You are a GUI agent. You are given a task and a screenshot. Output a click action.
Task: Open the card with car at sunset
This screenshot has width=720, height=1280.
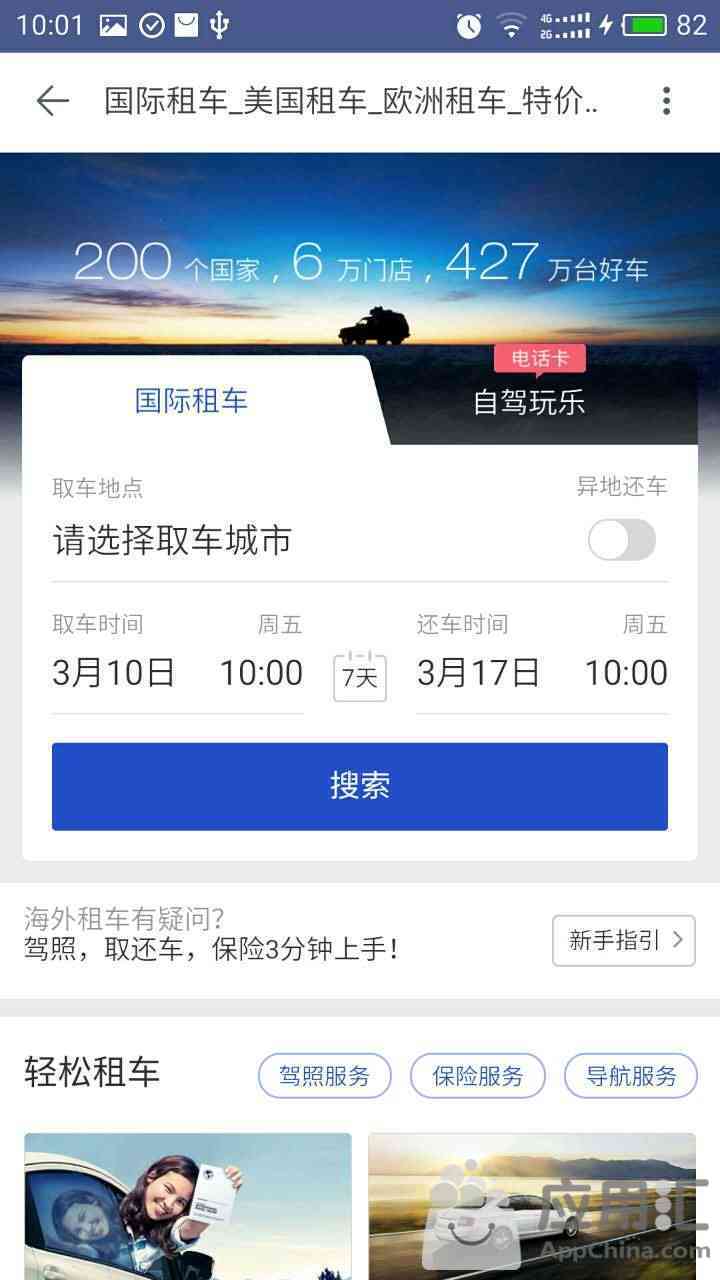click(531, 1205)
